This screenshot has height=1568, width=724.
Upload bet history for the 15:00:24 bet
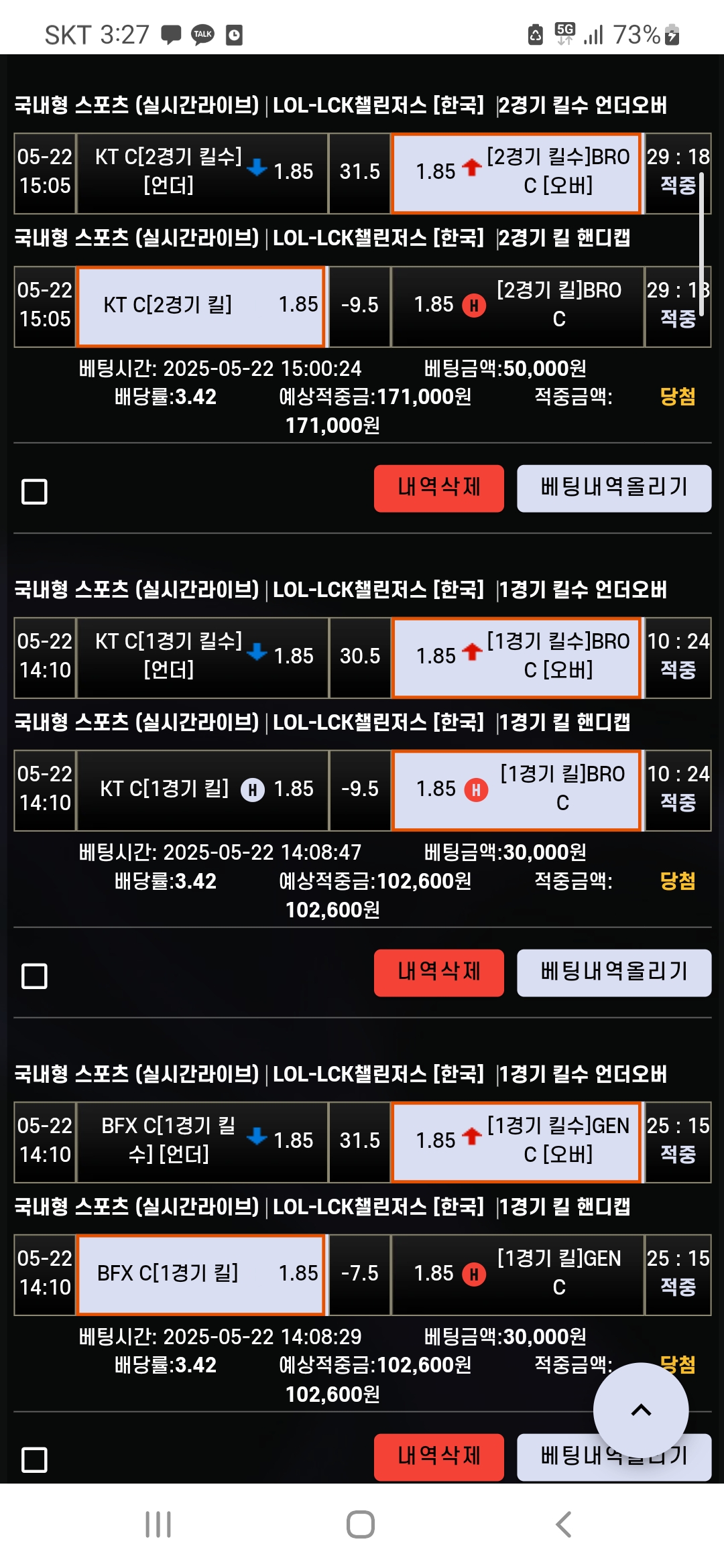point(613,488)
